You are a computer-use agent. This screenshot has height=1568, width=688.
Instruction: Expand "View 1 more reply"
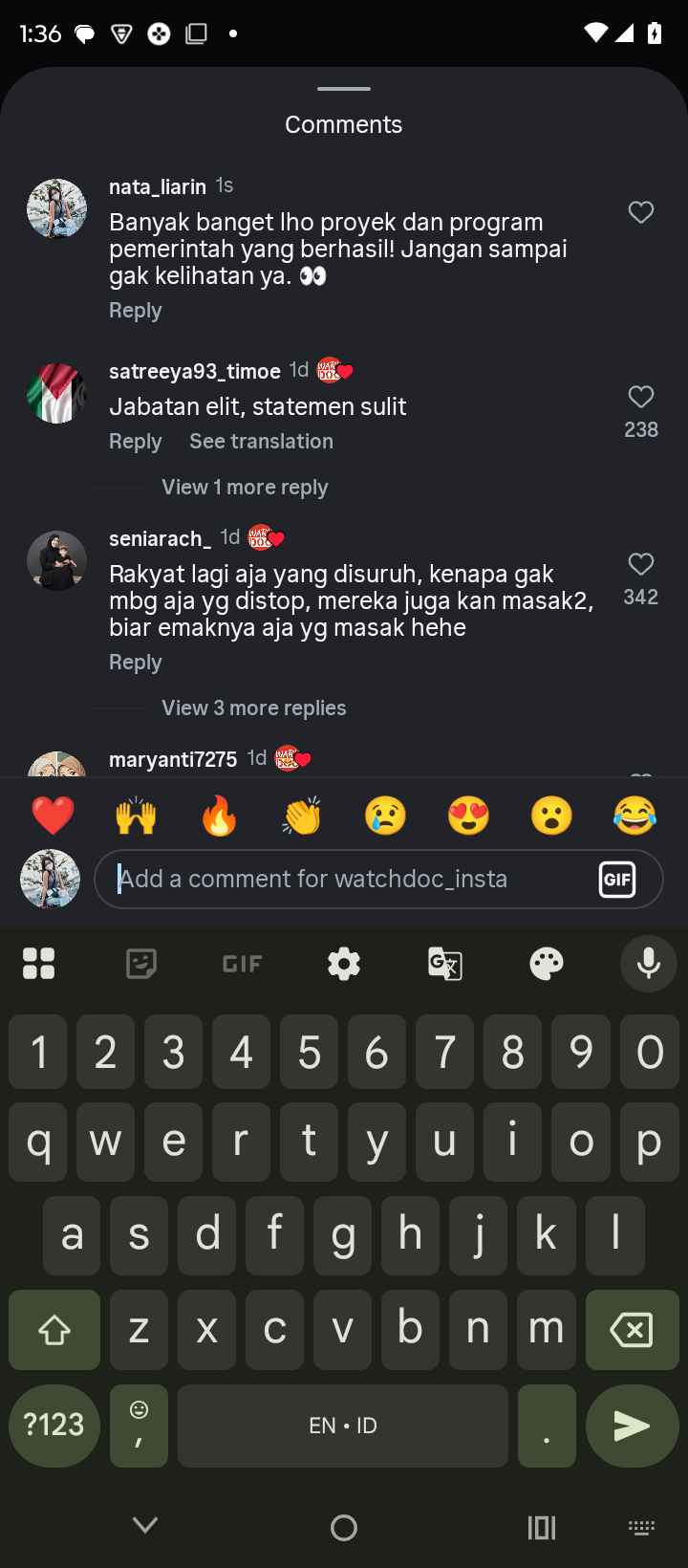tap(245, 488)
